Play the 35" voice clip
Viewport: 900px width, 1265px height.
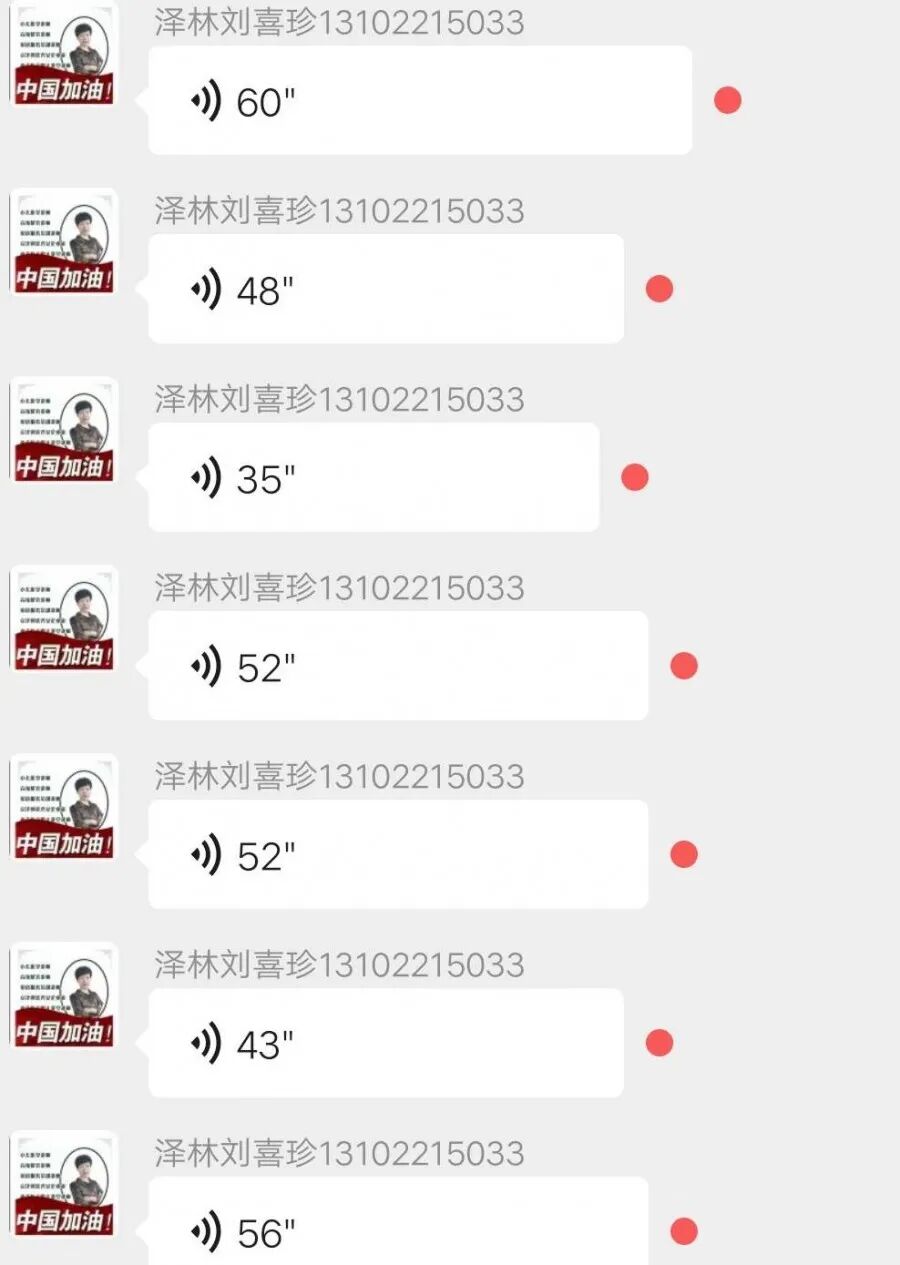click(373, 478)
